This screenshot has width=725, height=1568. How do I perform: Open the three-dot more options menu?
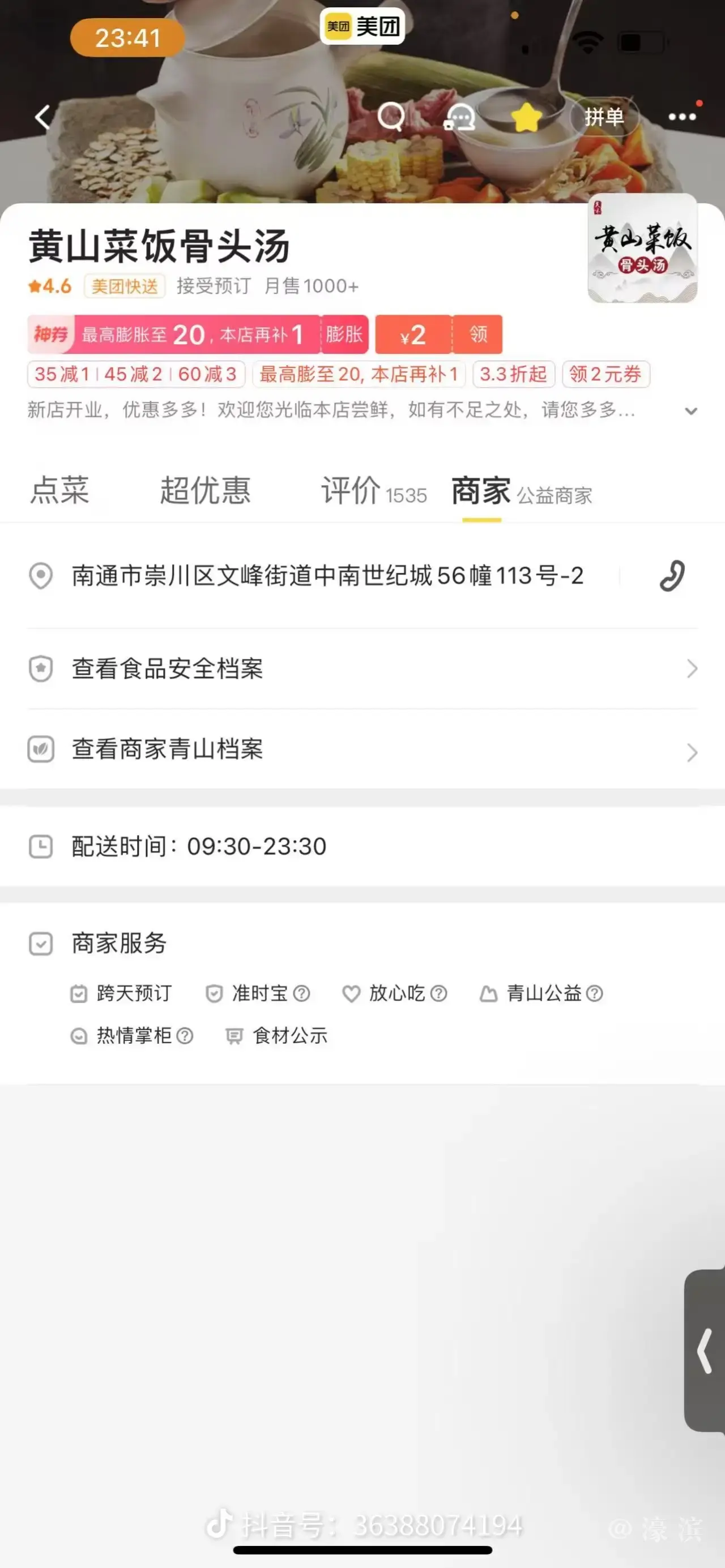(683, 116)
